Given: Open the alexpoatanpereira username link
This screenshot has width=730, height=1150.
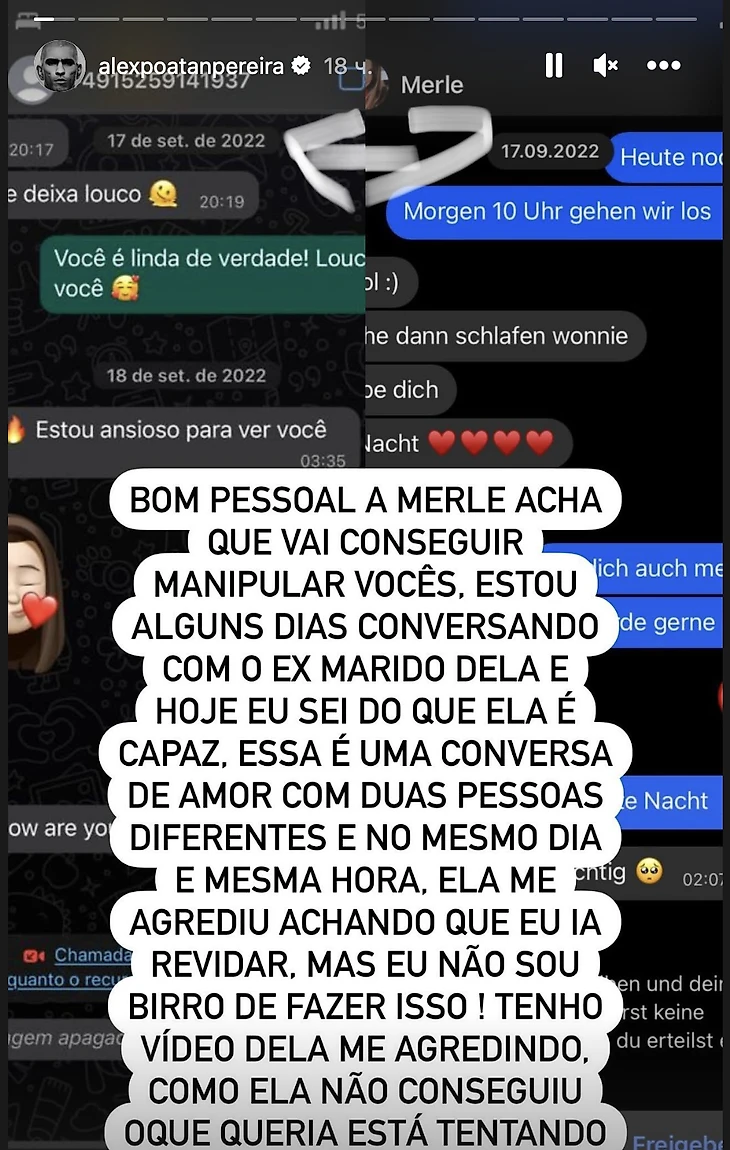Looking at the screenshot, I should (x=192, y=67).
